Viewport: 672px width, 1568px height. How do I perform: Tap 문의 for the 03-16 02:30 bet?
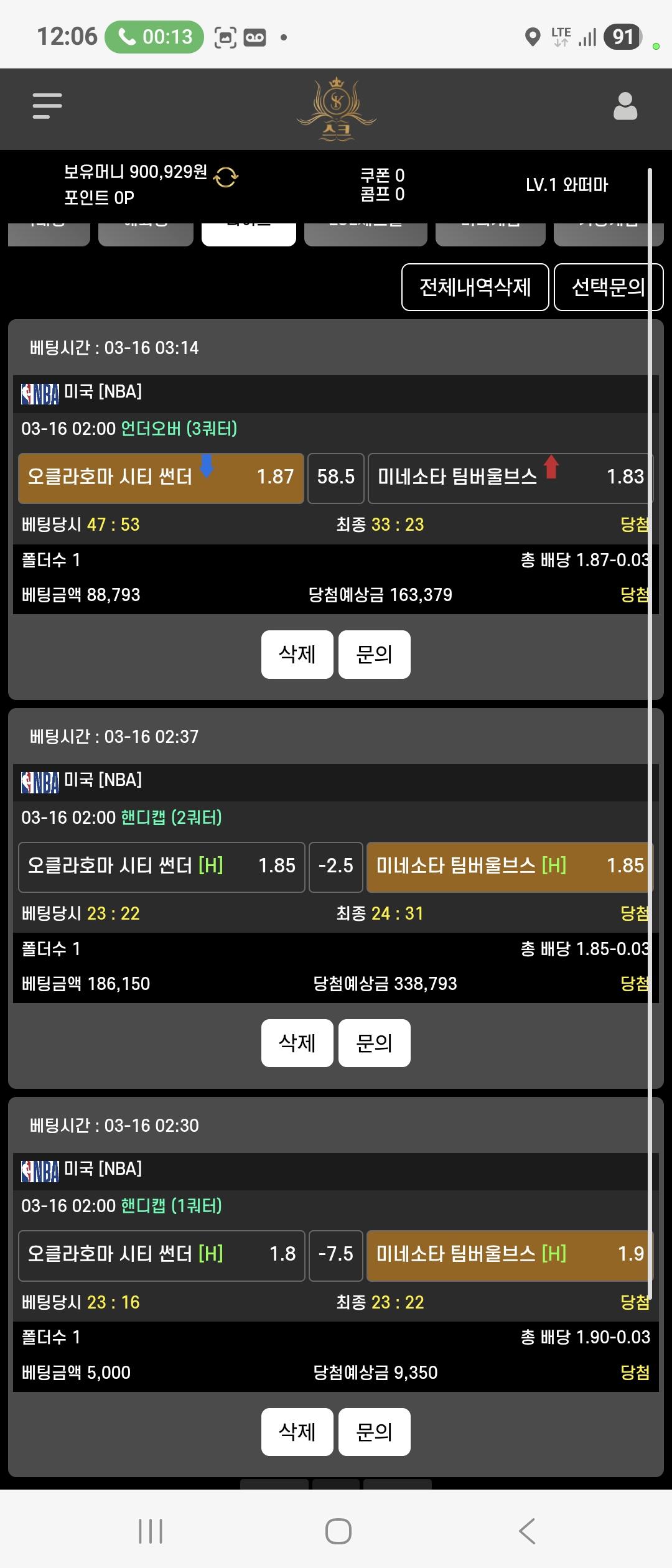coord(374,1432)
